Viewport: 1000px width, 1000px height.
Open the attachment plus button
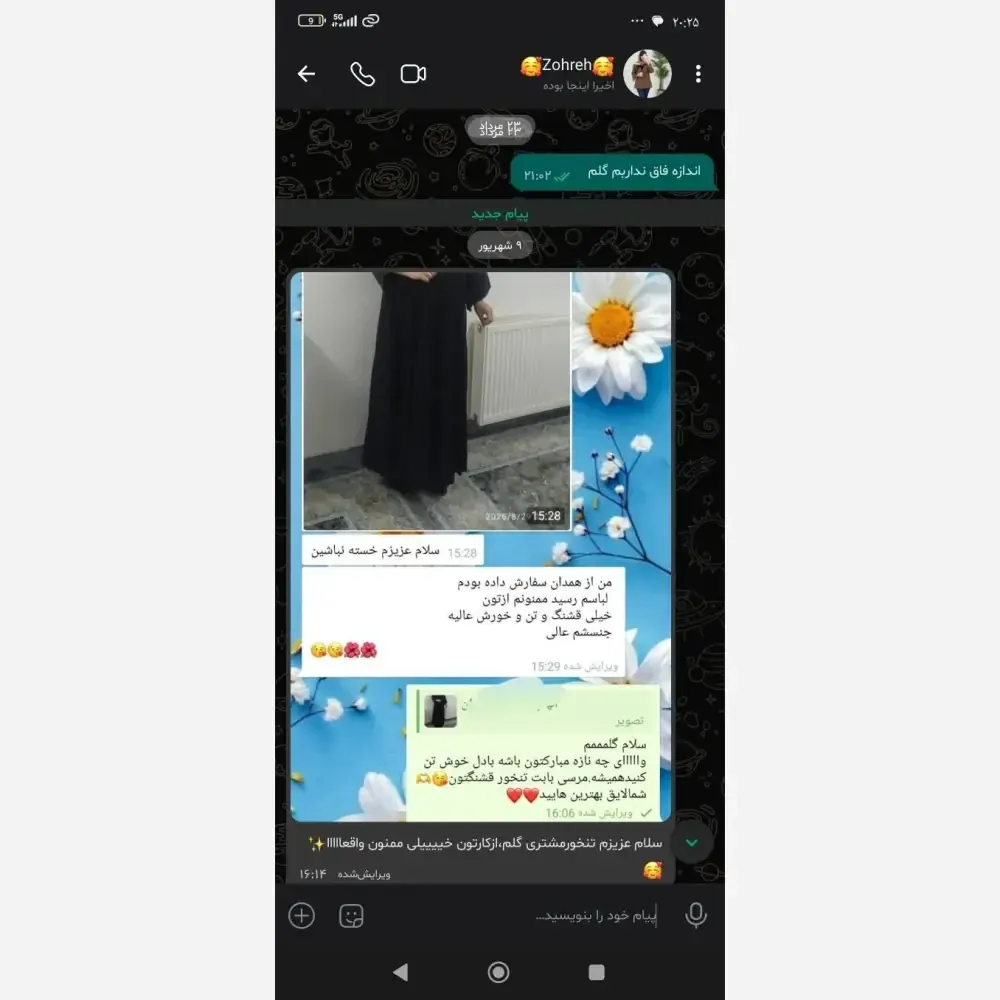(302, 915)
